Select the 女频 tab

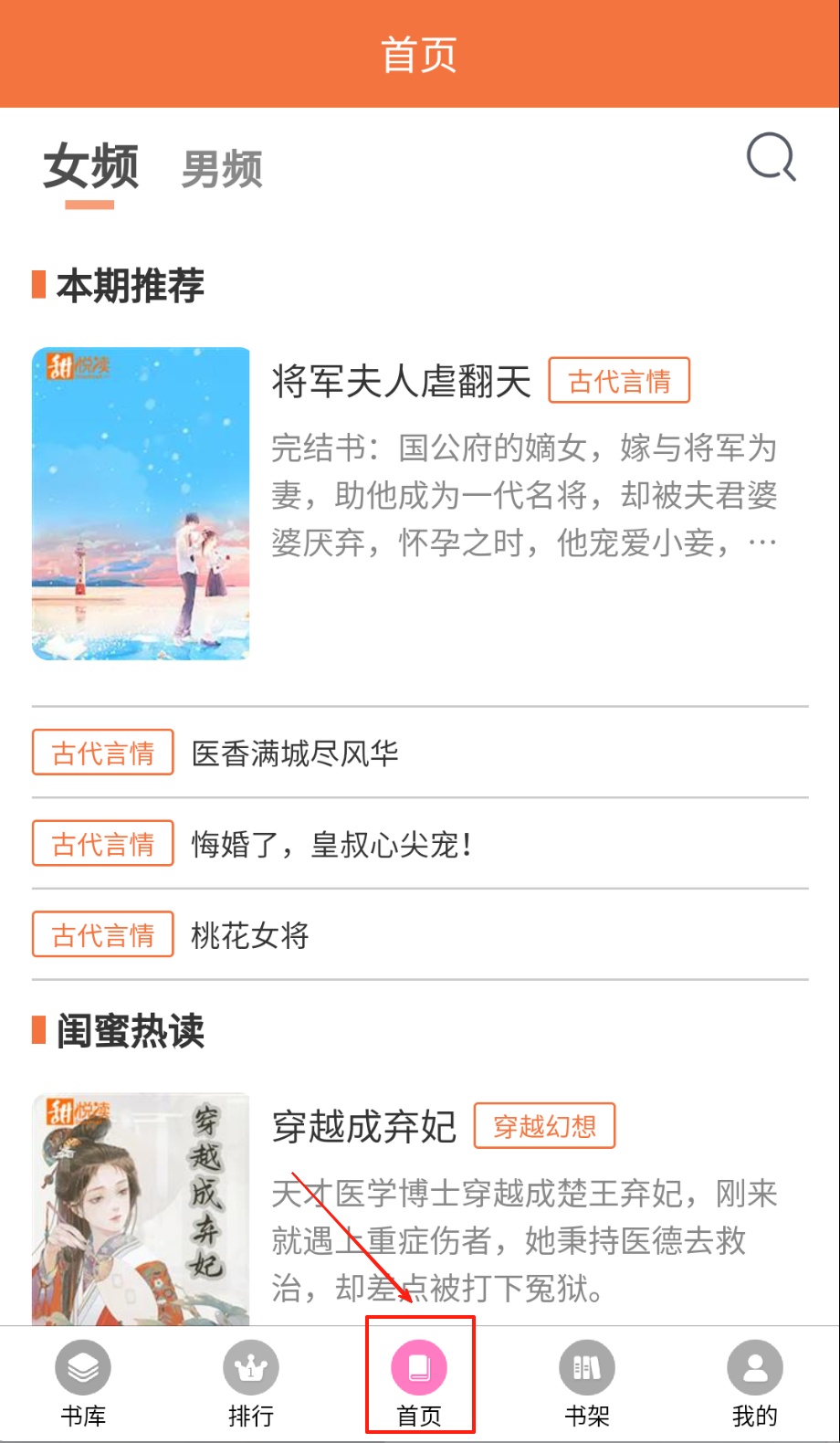[x=90, y=168]
